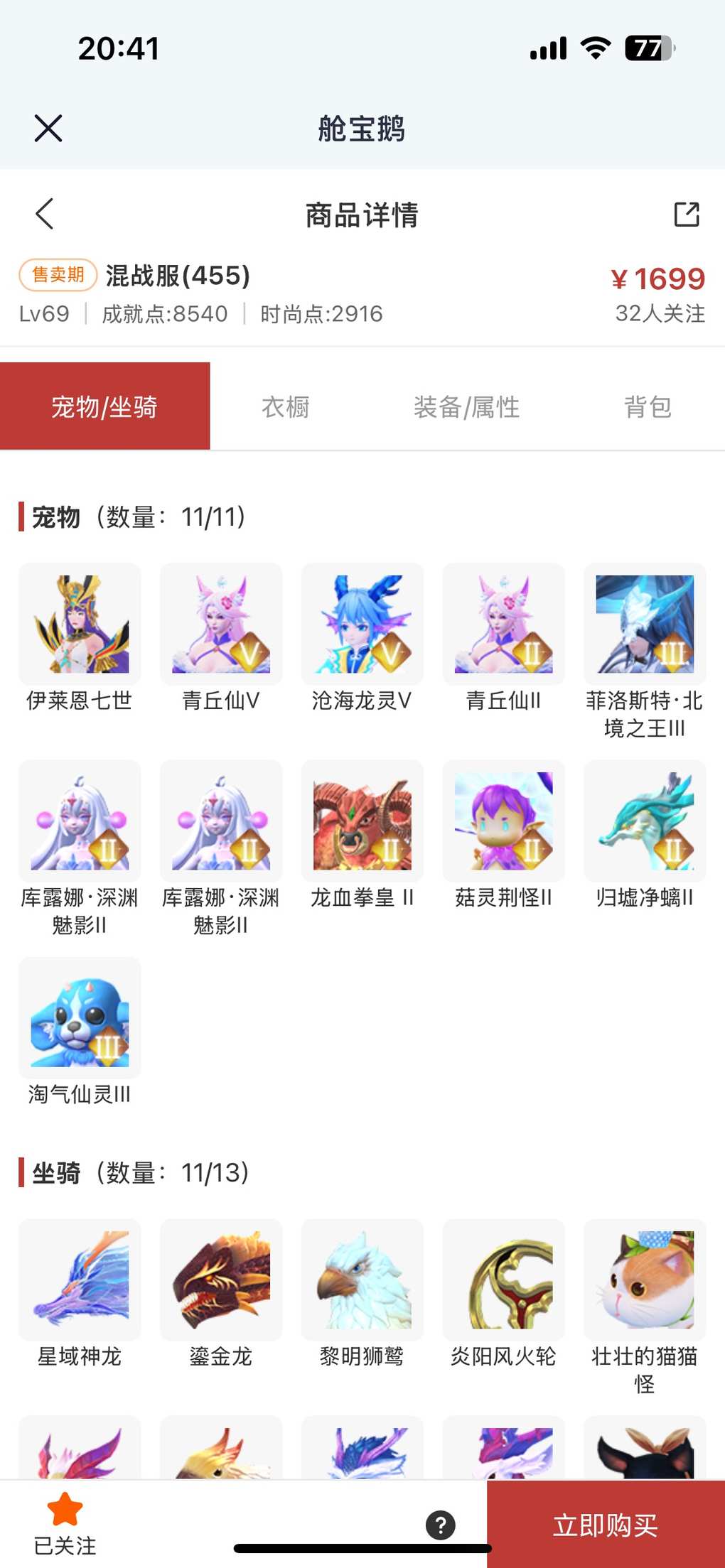
Task: Share this product listing
Action: coord(686,214)
